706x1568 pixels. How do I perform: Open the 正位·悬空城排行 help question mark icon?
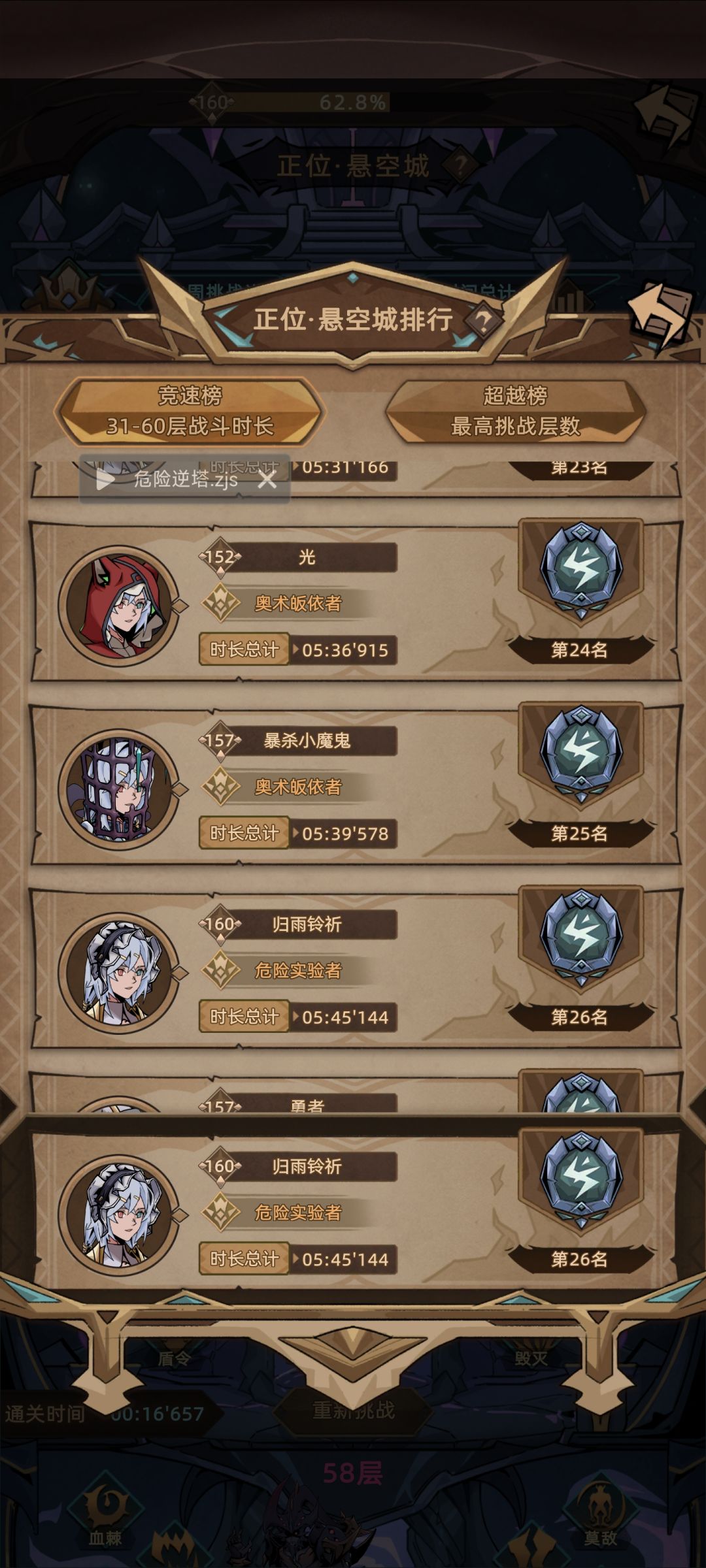482,319
